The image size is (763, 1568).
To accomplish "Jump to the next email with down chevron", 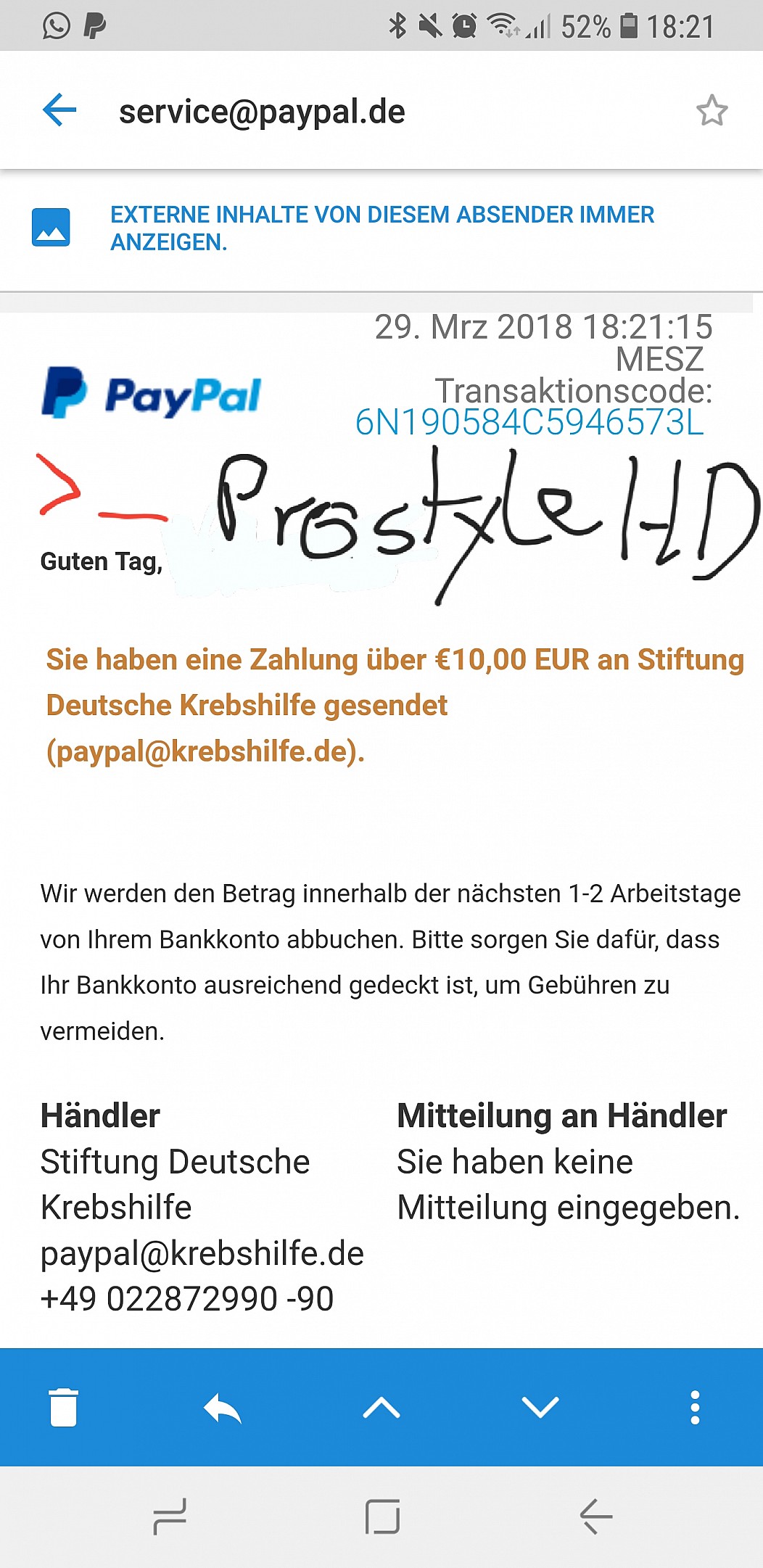I will (x=540, y=1408).
